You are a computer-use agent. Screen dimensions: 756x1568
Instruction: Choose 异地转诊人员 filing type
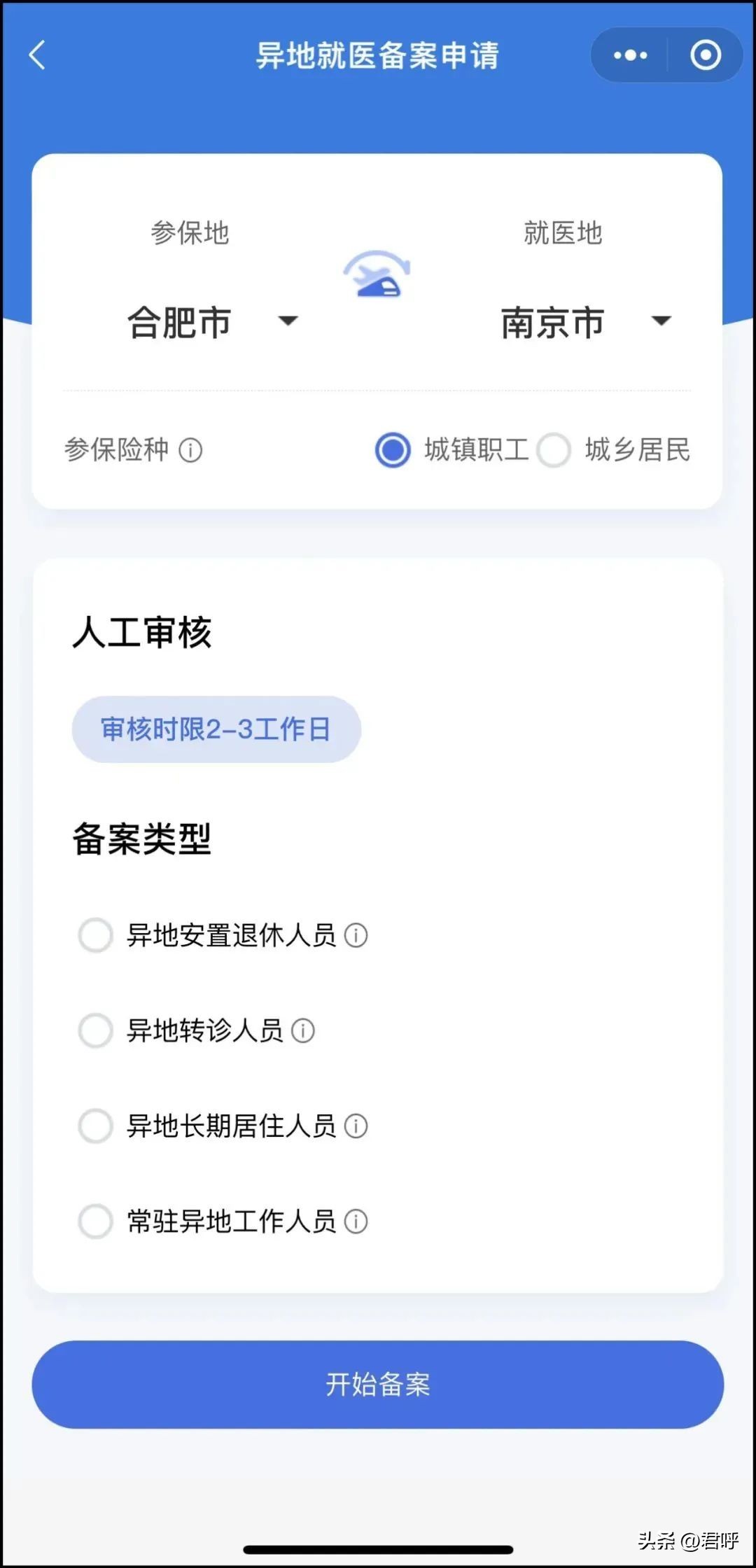coord(96,1030)
